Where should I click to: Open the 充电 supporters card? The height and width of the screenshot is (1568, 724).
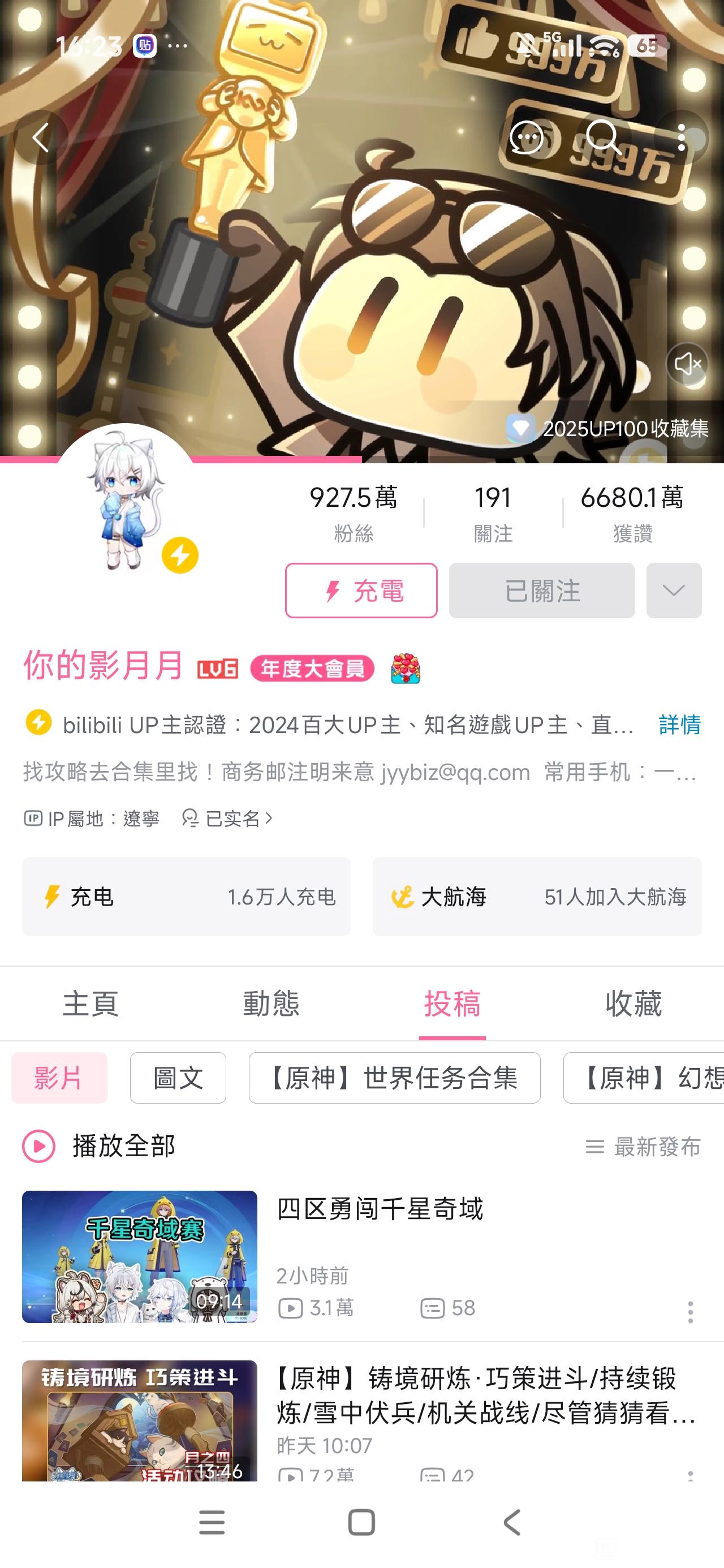tap(186, 896)
